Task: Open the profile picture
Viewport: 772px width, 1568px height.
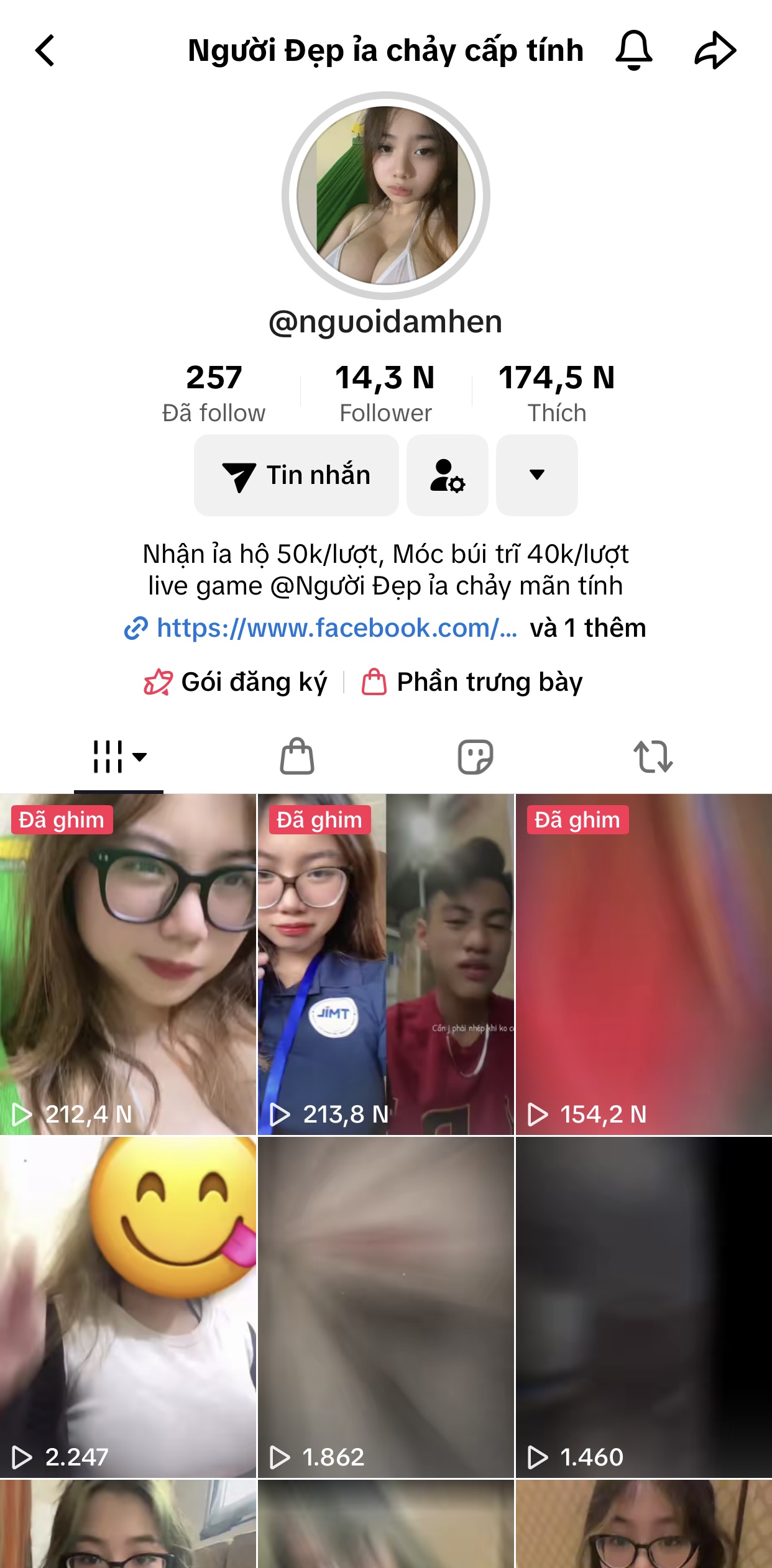Action: (x=386, y=196)
